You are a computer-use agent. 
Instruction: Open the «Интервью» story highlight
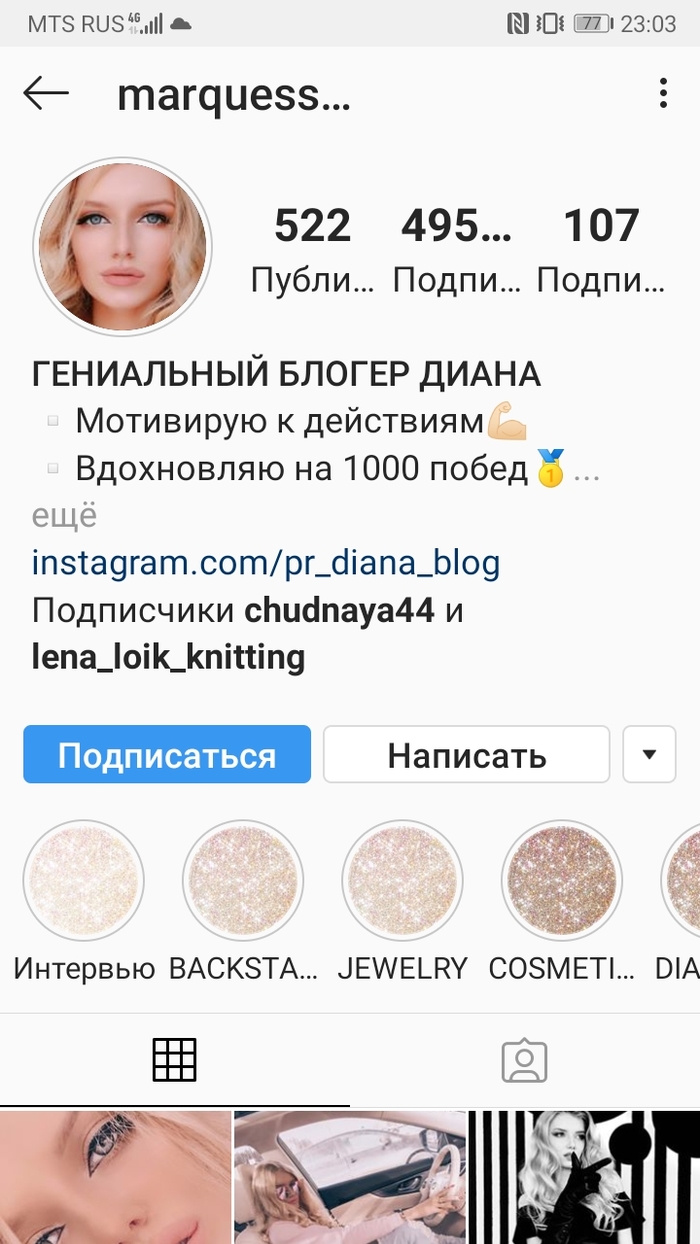(84, 881)
